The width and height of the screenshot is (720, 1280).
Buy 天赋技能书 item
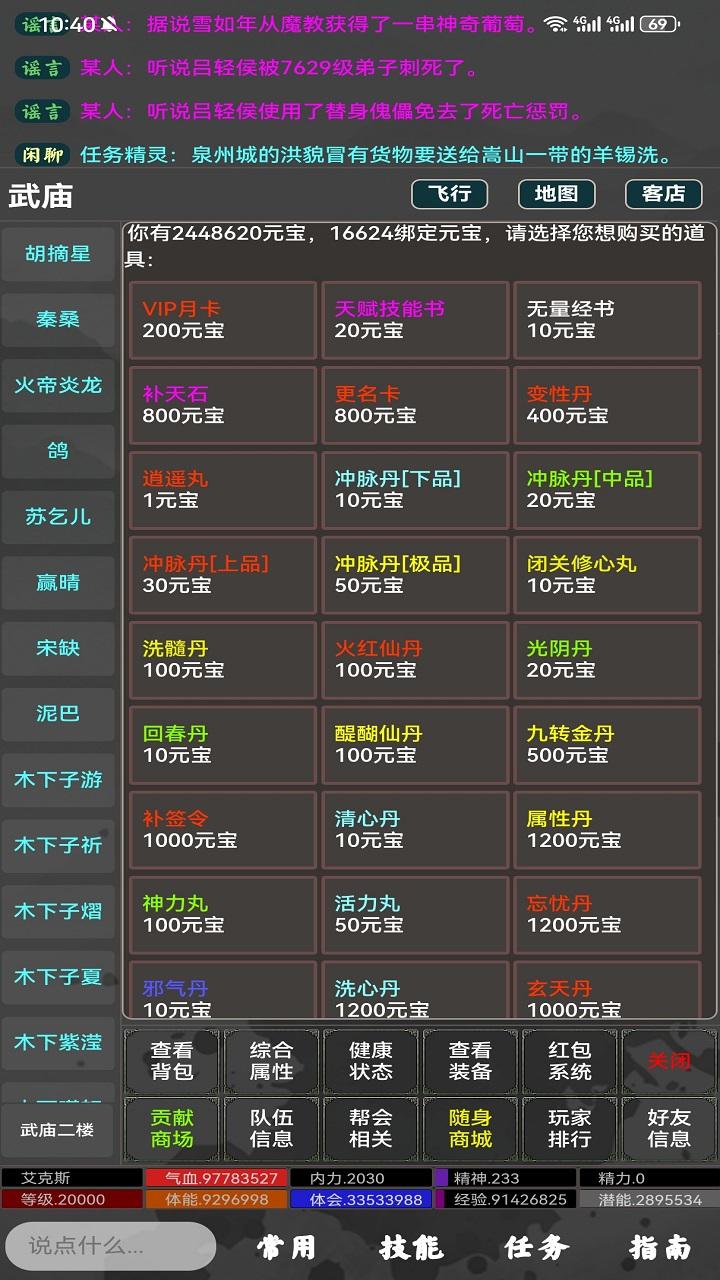414,320
